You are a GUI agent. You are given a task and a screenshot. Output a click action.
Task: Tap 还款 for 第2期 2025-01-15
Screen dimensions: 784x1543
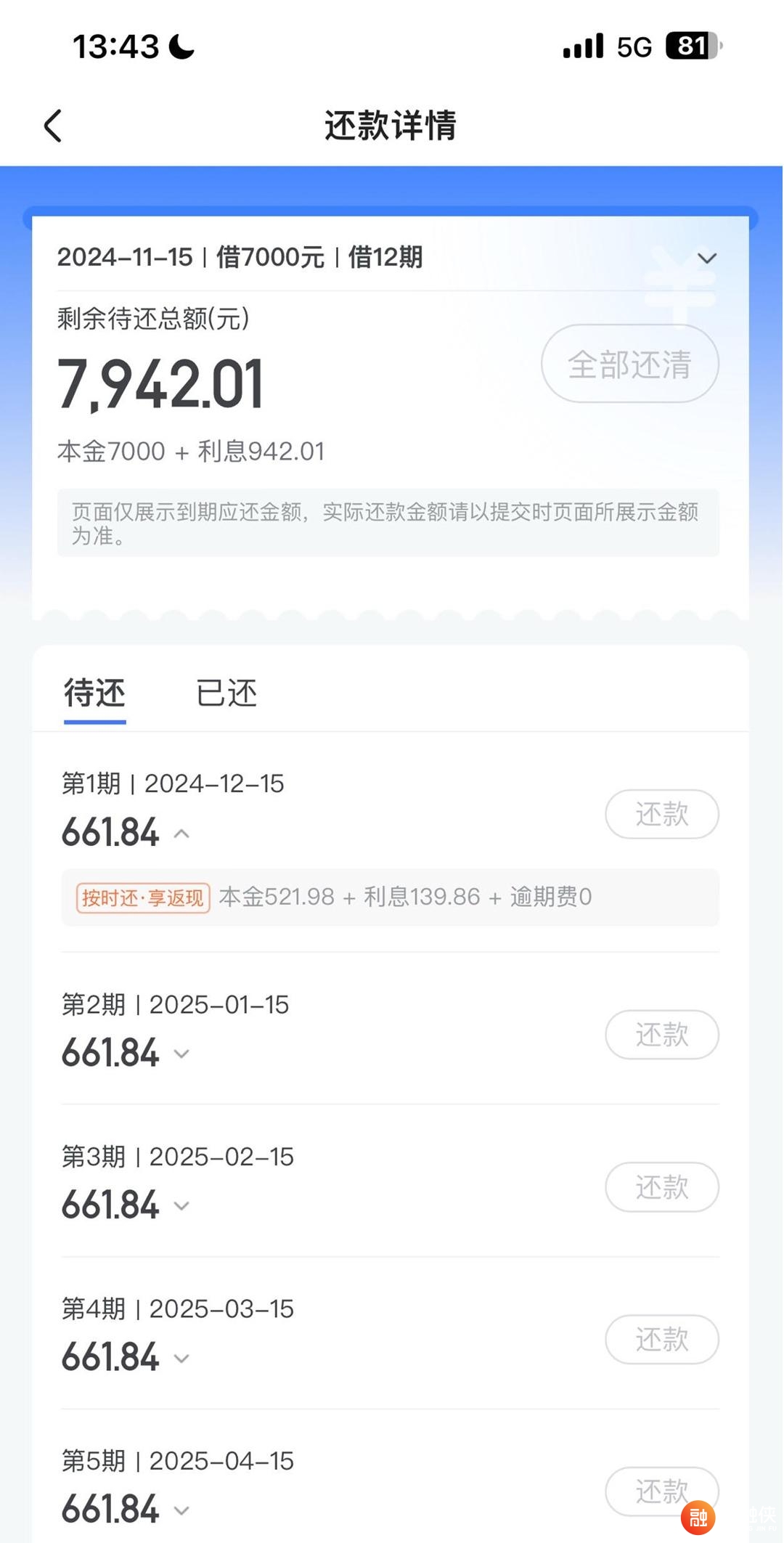(x=662, y=1035)
